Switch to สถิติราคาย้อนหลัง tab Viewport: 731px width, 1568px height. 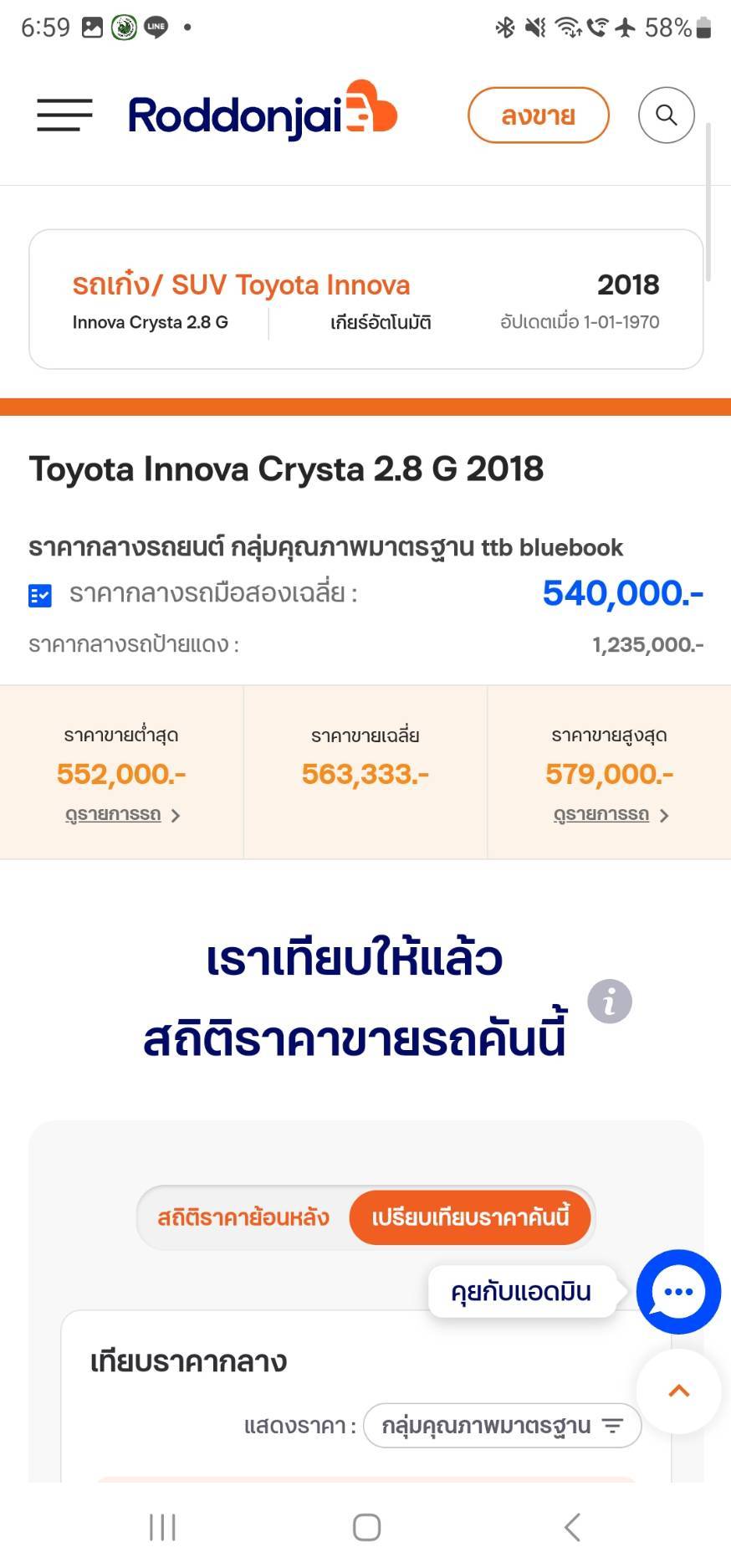click(x=243, y=1217)
